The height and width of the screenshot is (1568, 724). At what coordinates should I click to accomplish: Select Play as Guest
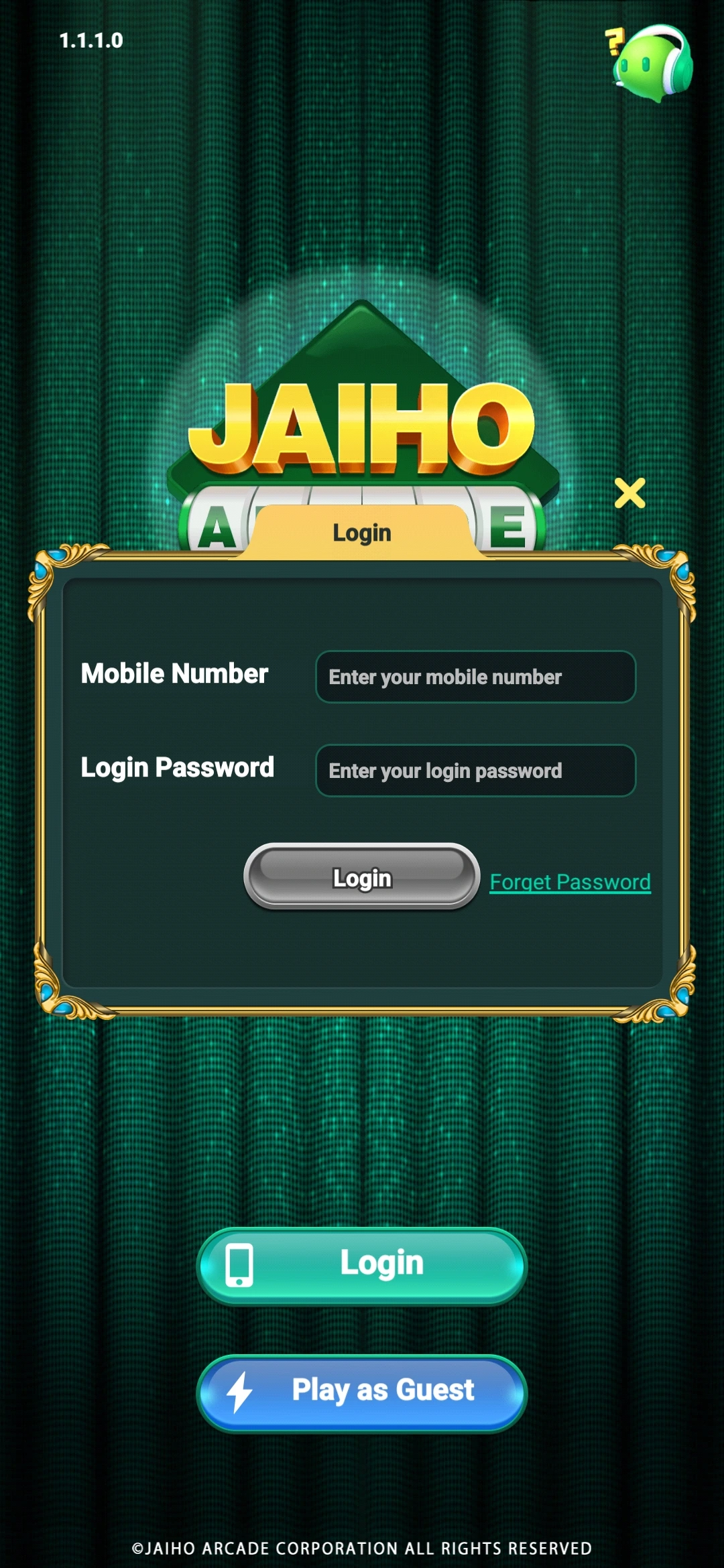tap(362, 1391)
